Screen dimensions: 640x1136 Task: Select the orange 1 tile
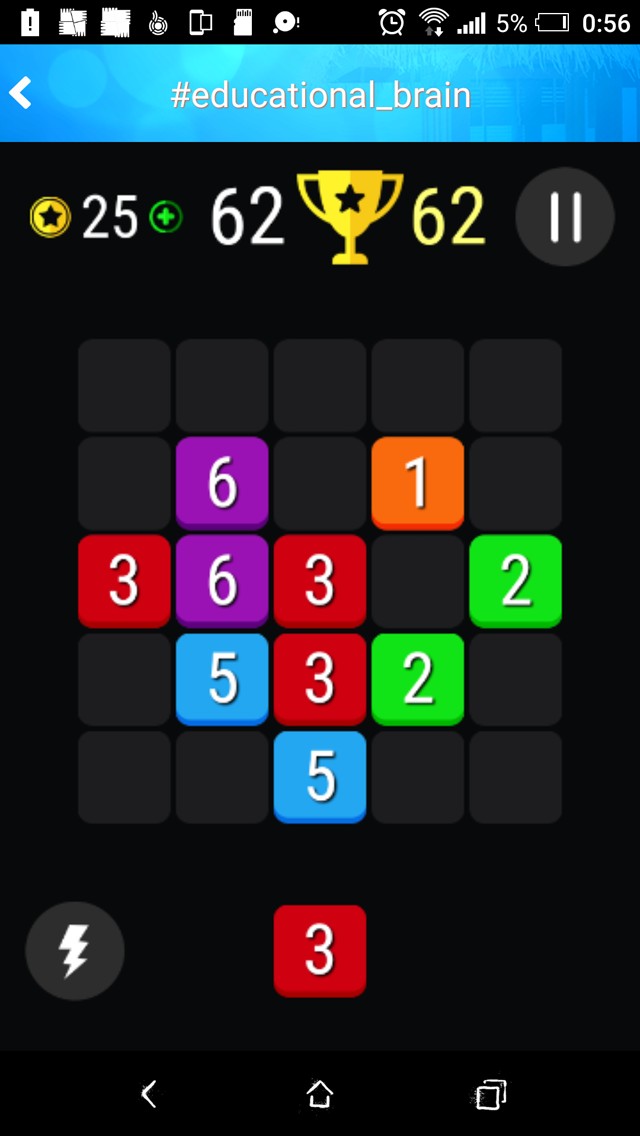(x=417, y=482)
